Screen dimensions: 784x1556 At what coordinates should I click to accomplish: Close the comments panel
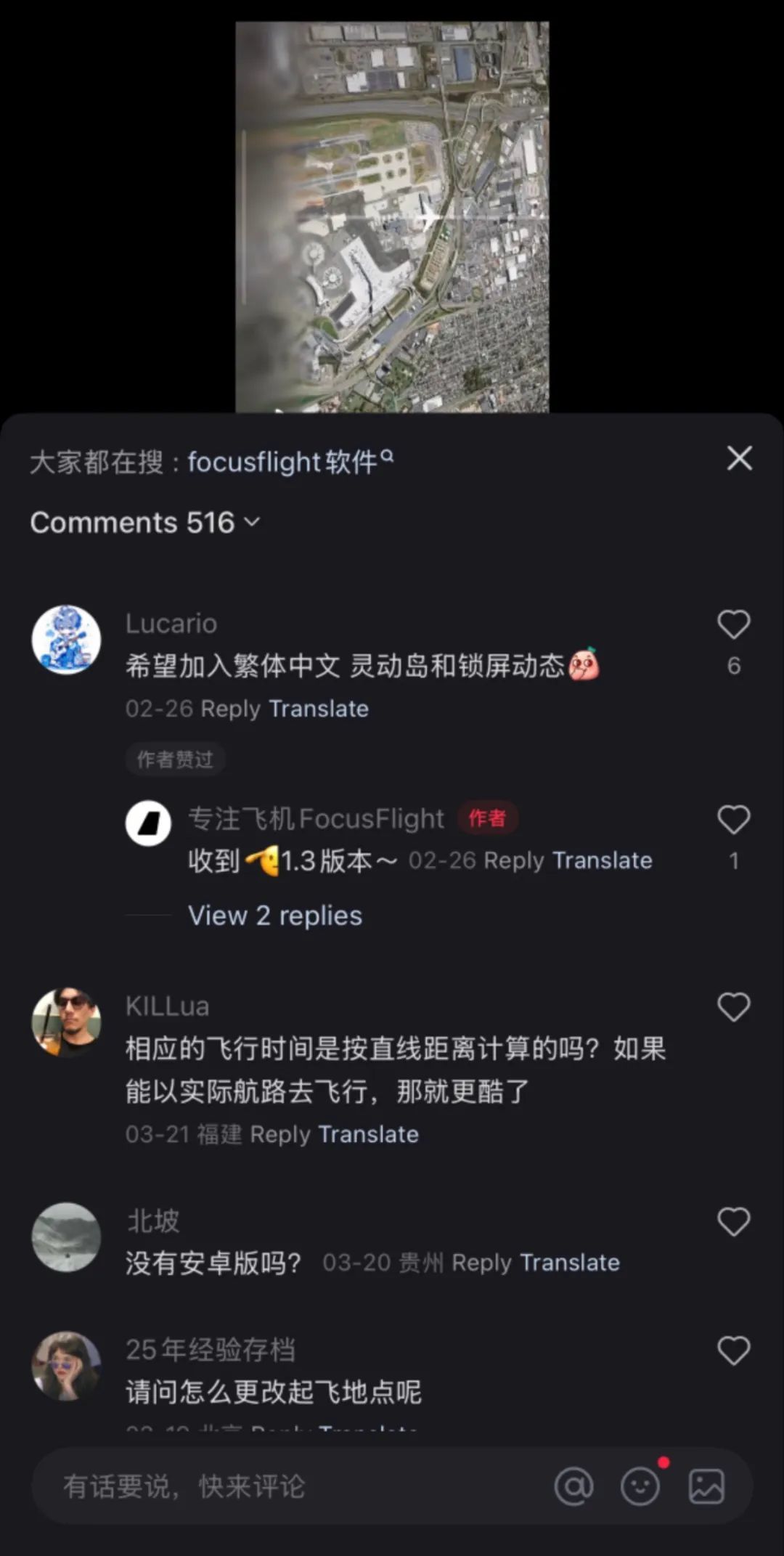739,458
